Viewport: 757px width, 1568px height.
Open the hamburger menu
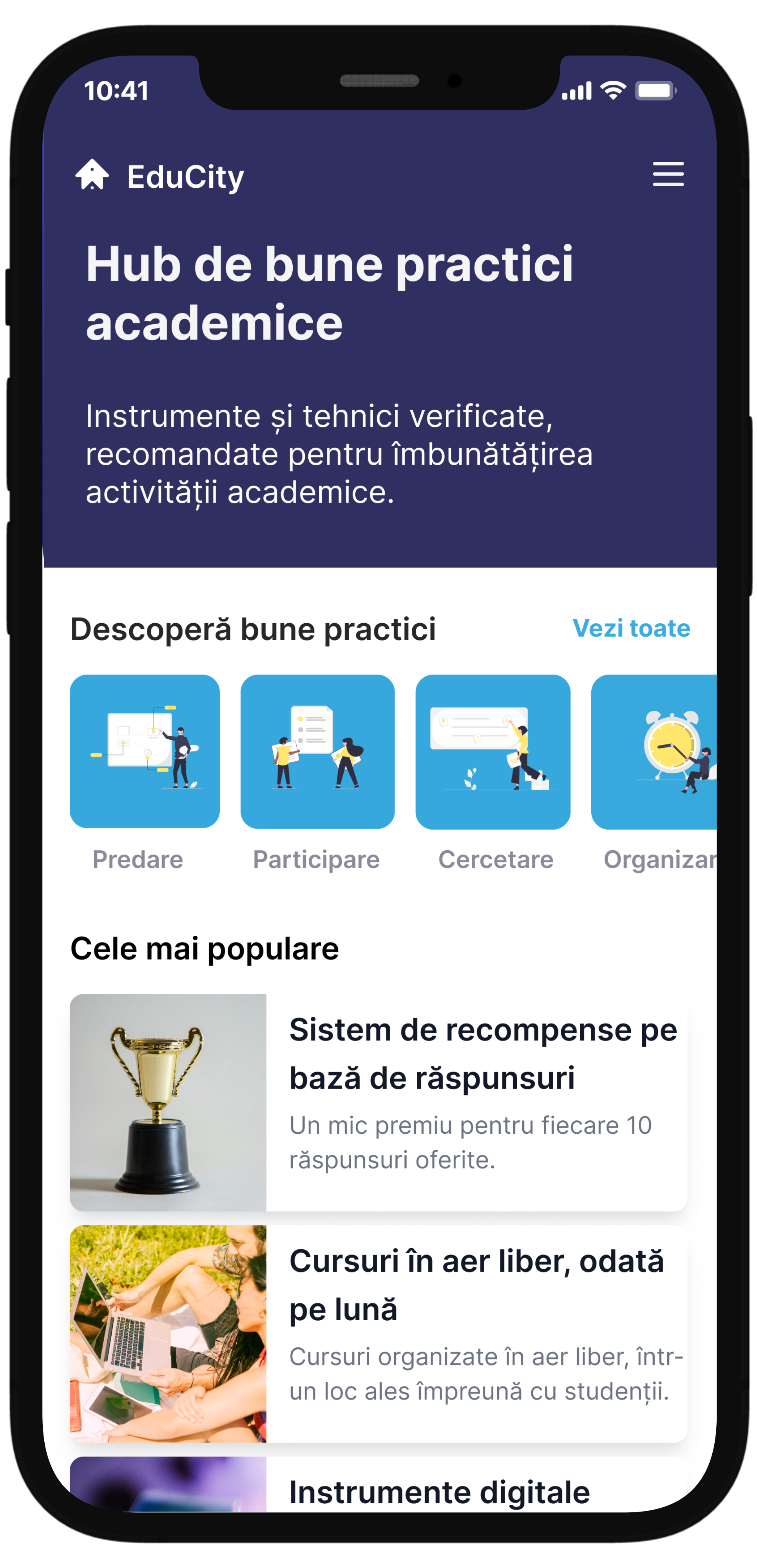668,175
